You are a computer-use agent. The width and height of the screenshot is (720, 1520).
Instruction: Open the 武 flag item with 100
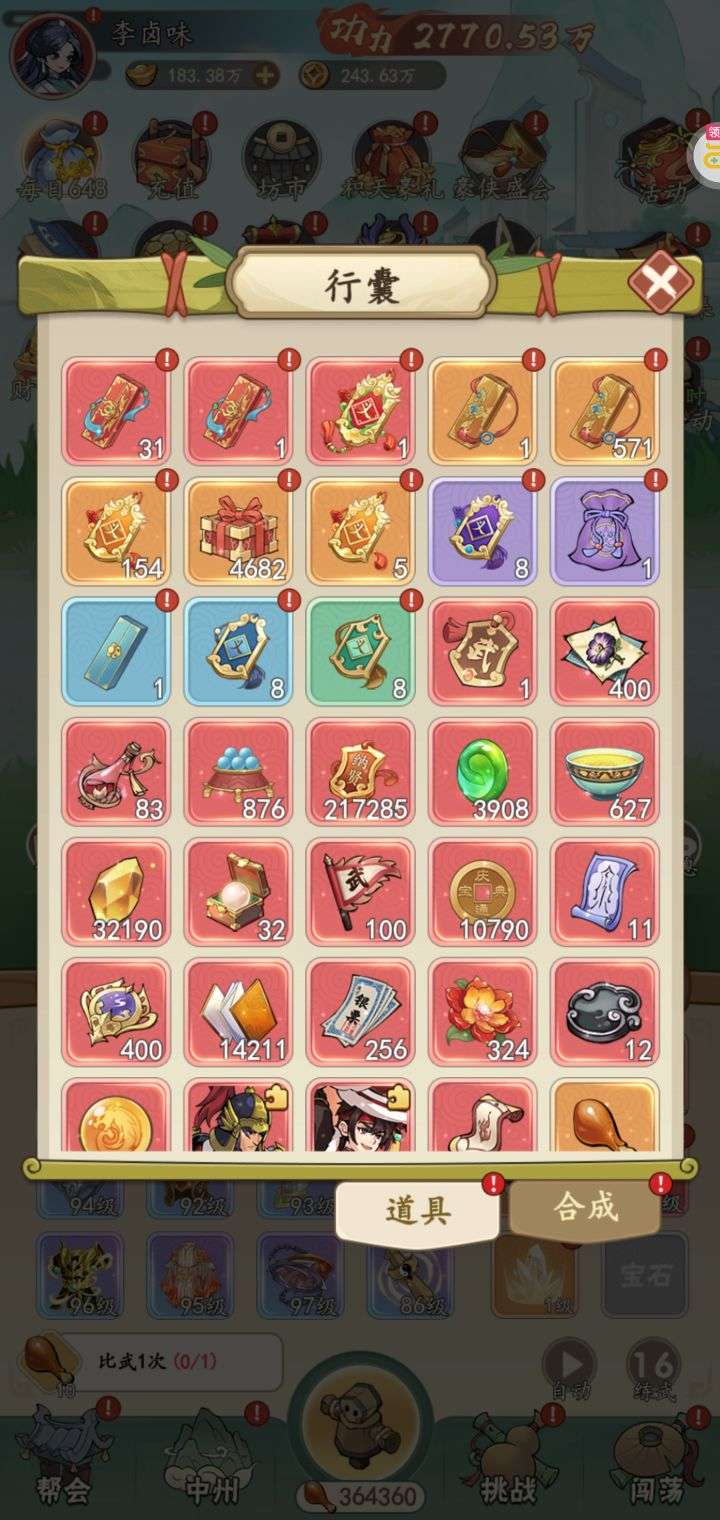tap(360, 891)
